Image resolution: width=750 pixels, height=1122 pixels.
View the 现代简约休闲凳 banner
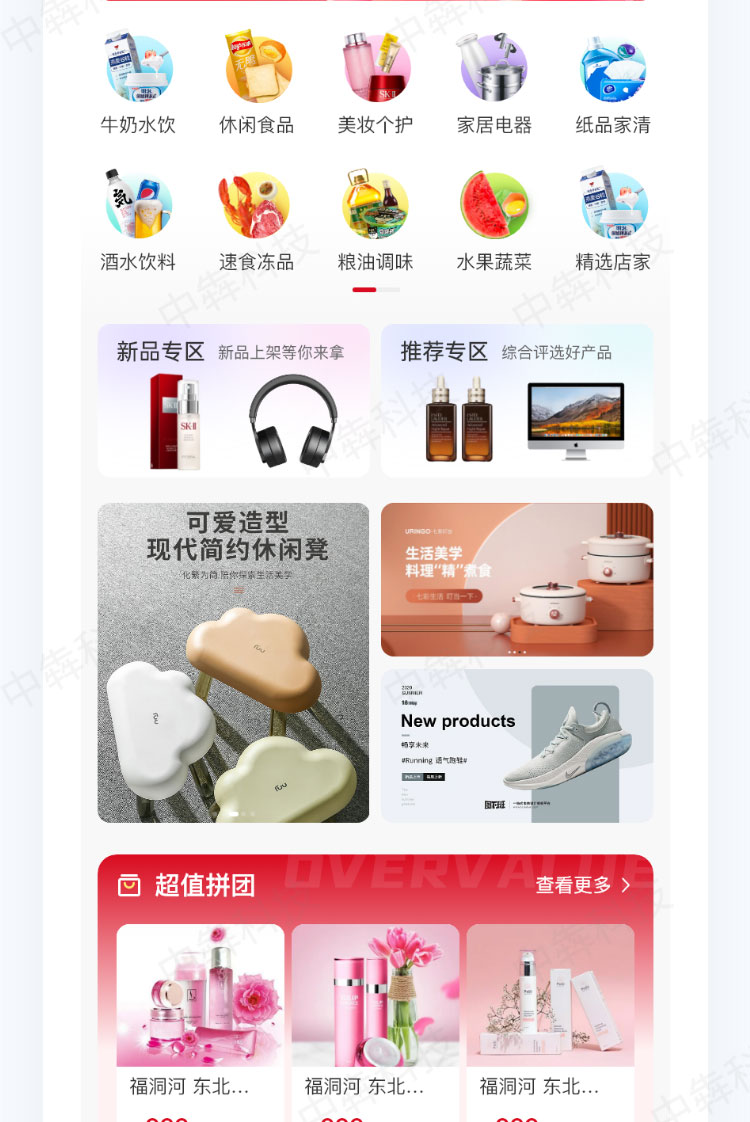(x=233, y=662)
